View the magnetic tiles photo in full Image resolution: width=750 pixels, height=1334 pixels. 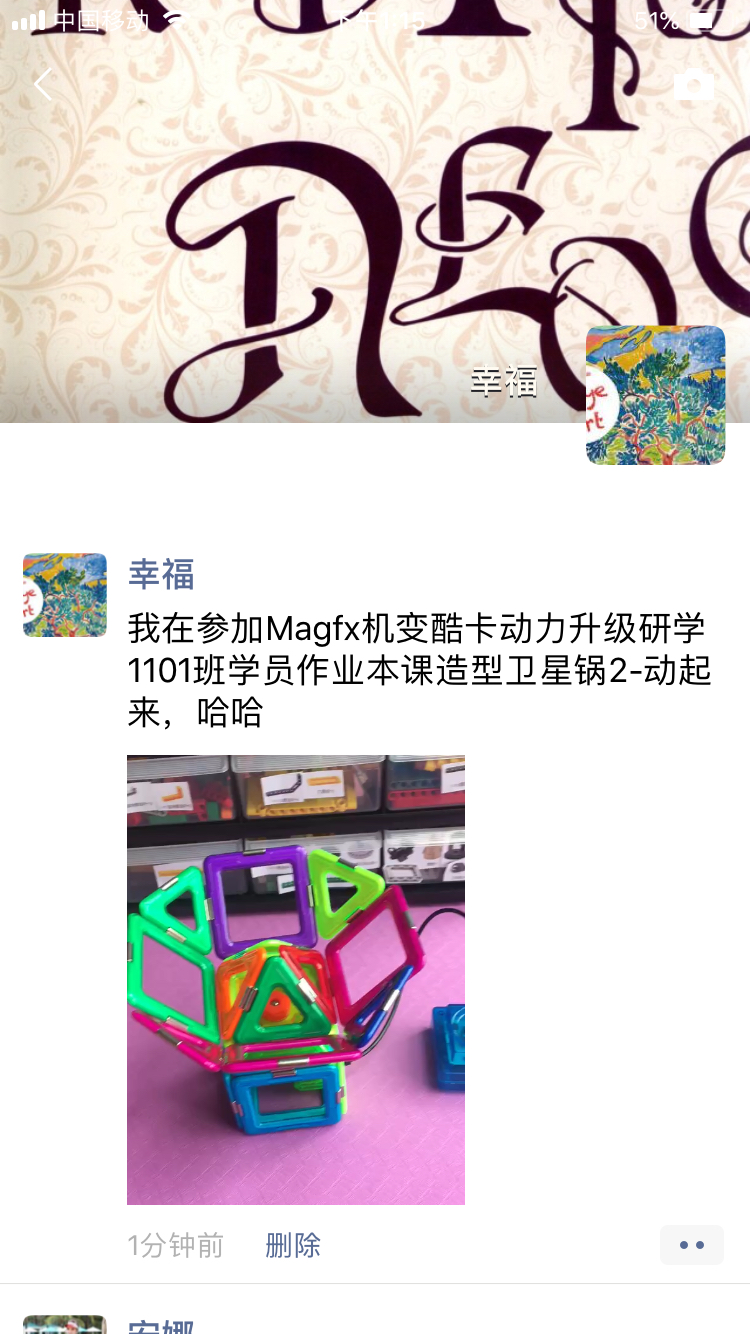[296, 979]
